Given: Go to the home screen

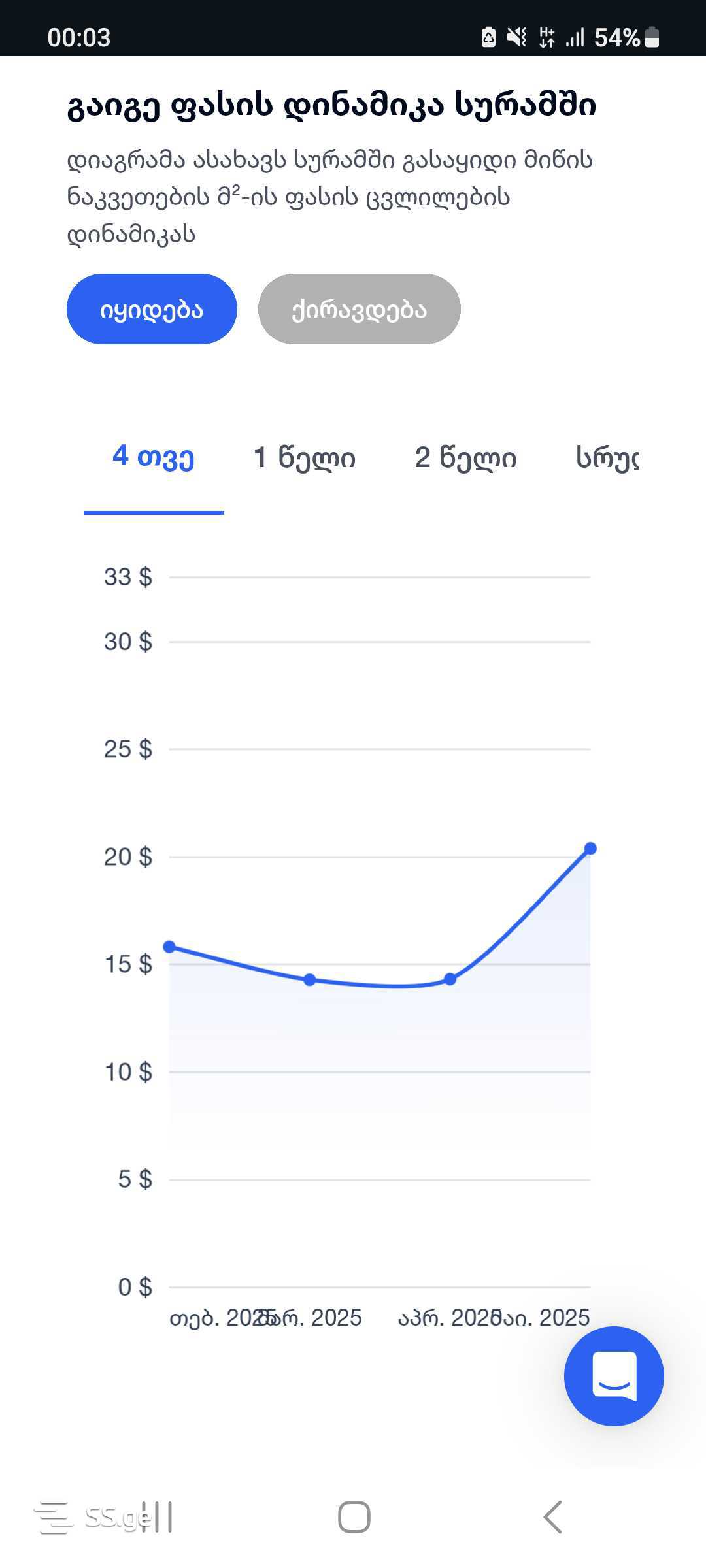Looking at the screenshot, I should click(x=354, y=1517).
